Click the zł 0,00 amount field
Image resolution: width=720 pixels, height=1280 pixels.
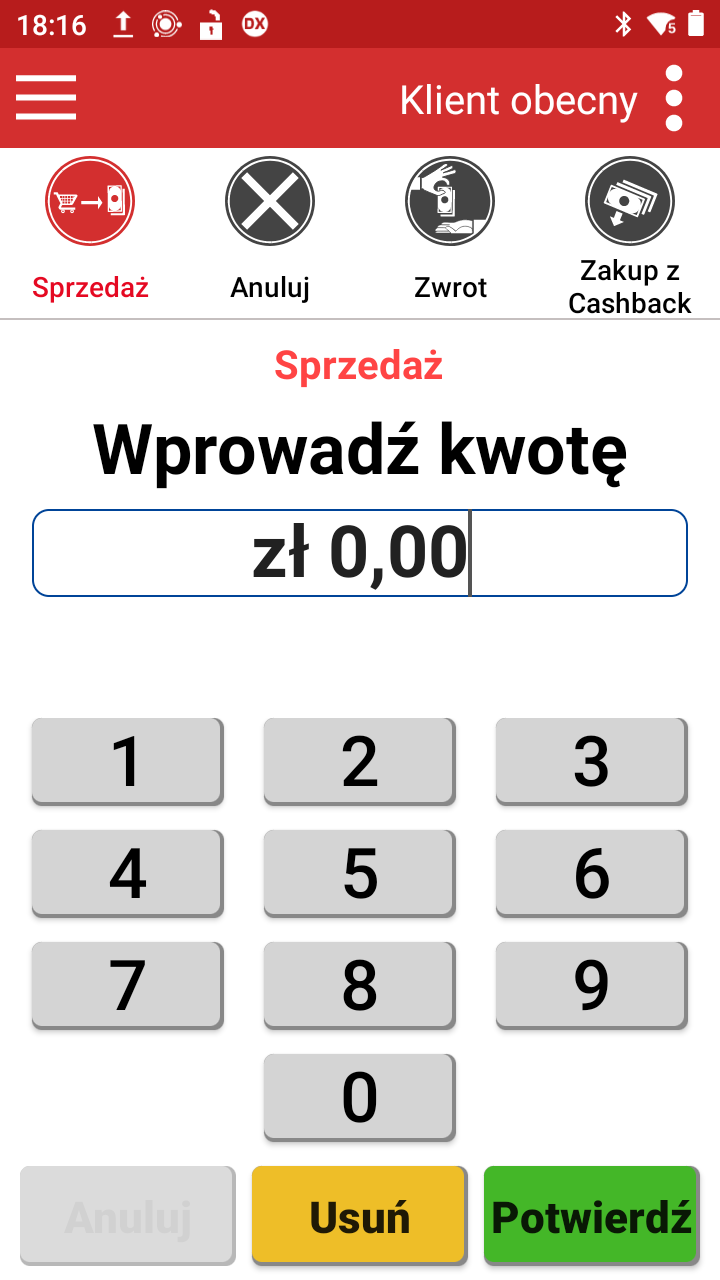click(360, 552)
